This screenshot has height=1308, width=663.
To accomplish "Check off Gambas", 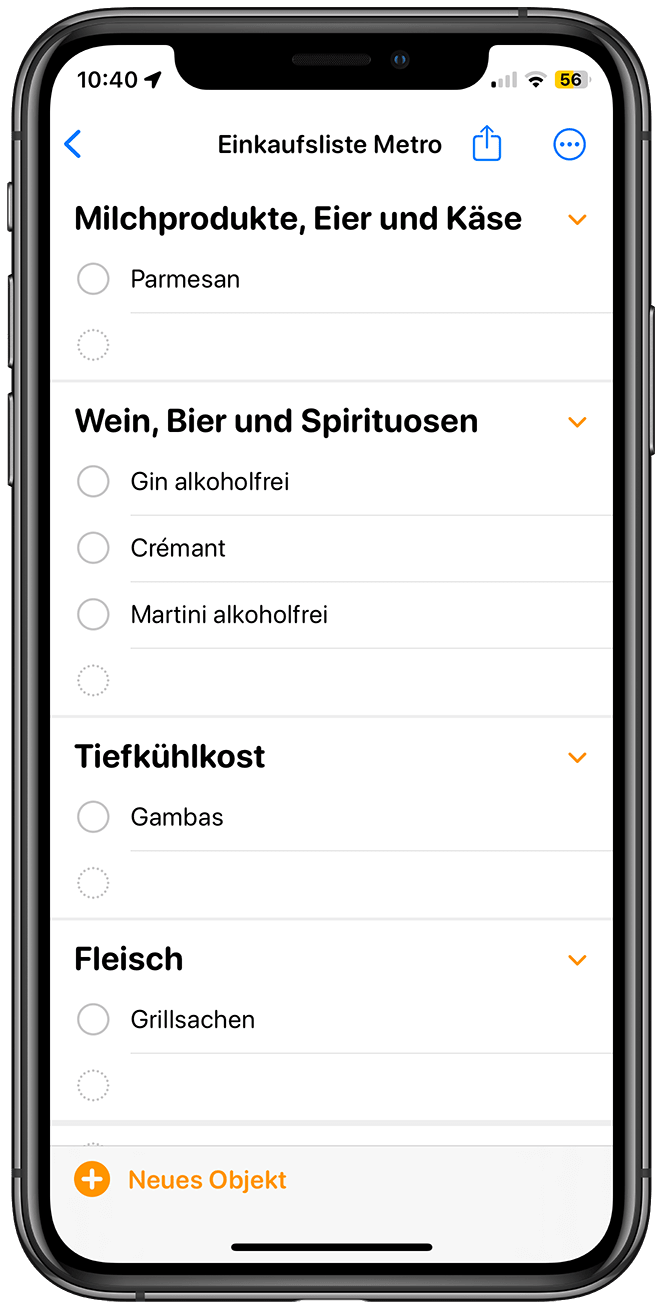I will pos(93,817).
